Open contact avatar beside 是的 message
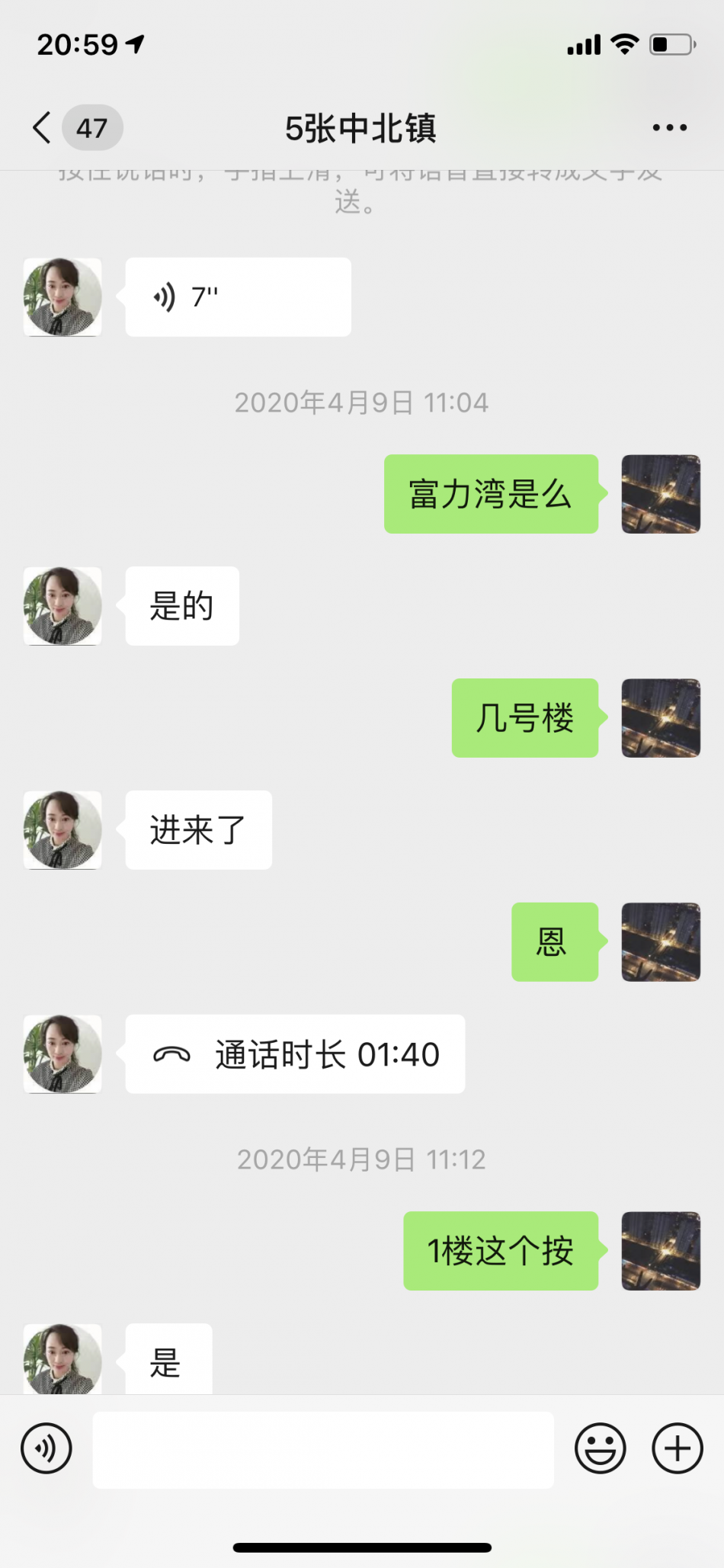This screenshot has width=724, height=1568. pyautogui.click(x=62, y=606)
